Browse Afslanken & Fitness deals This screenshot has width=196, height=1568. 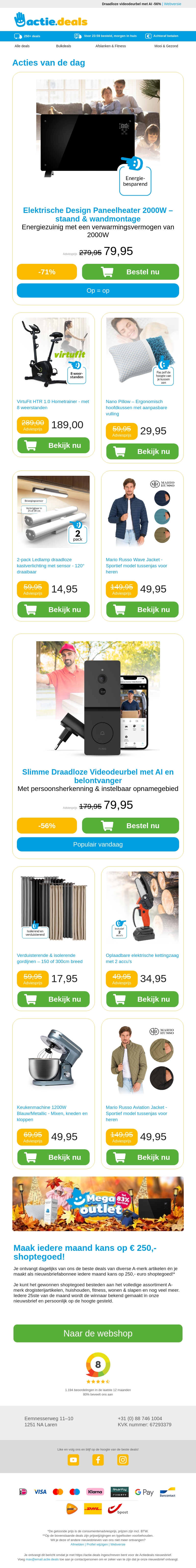(111, 46)
